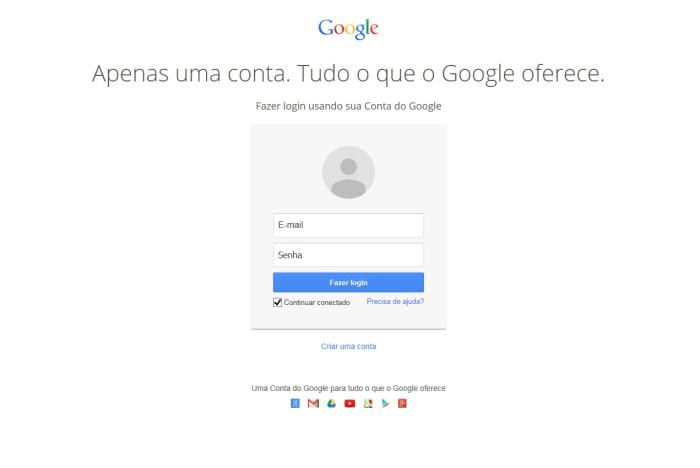Open Criar uma conta link
700x468 pixels.
pyautogui.click(x=348, y=346)
